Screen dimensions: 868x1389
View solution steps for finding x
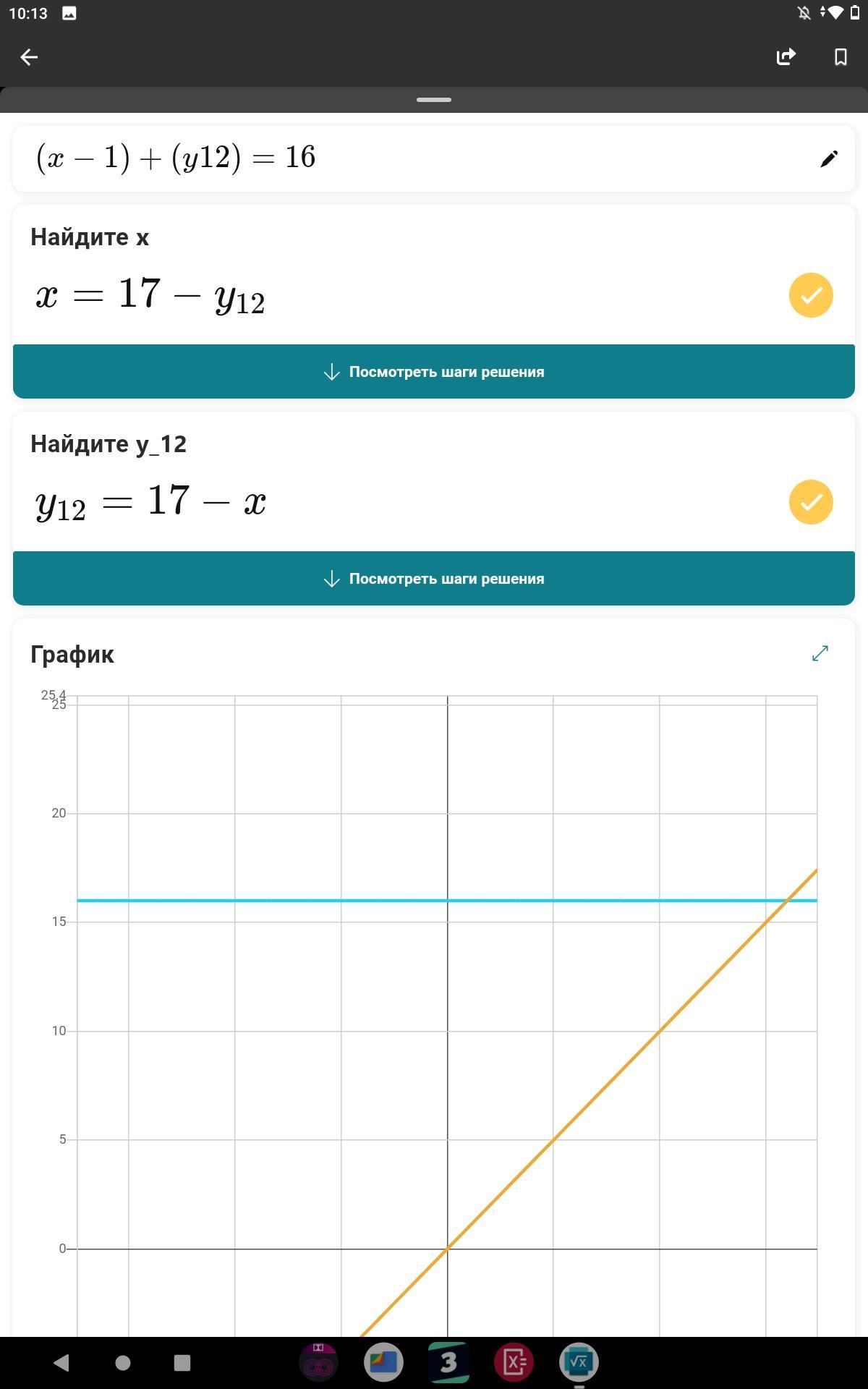434,372
